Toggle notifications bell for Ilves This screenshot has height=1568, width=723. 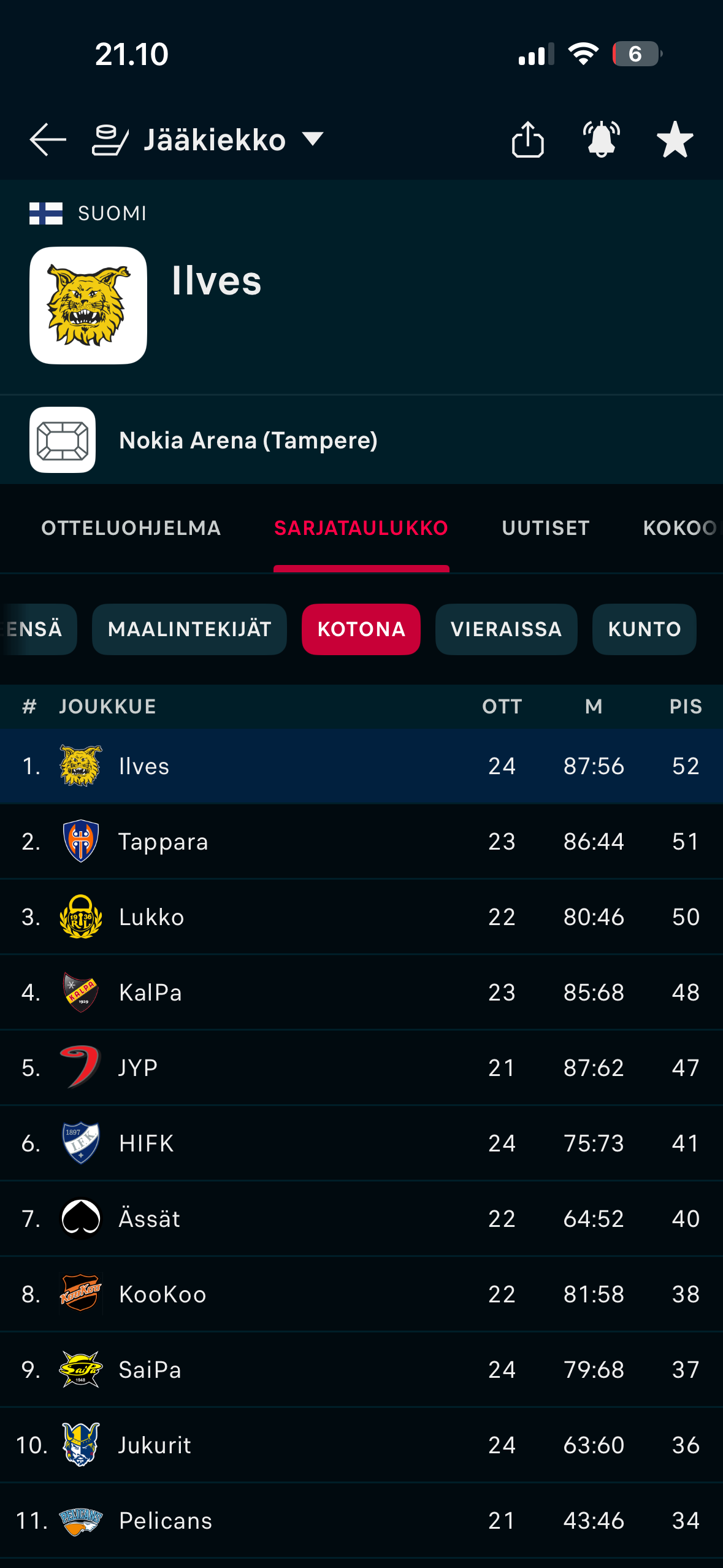601,140
